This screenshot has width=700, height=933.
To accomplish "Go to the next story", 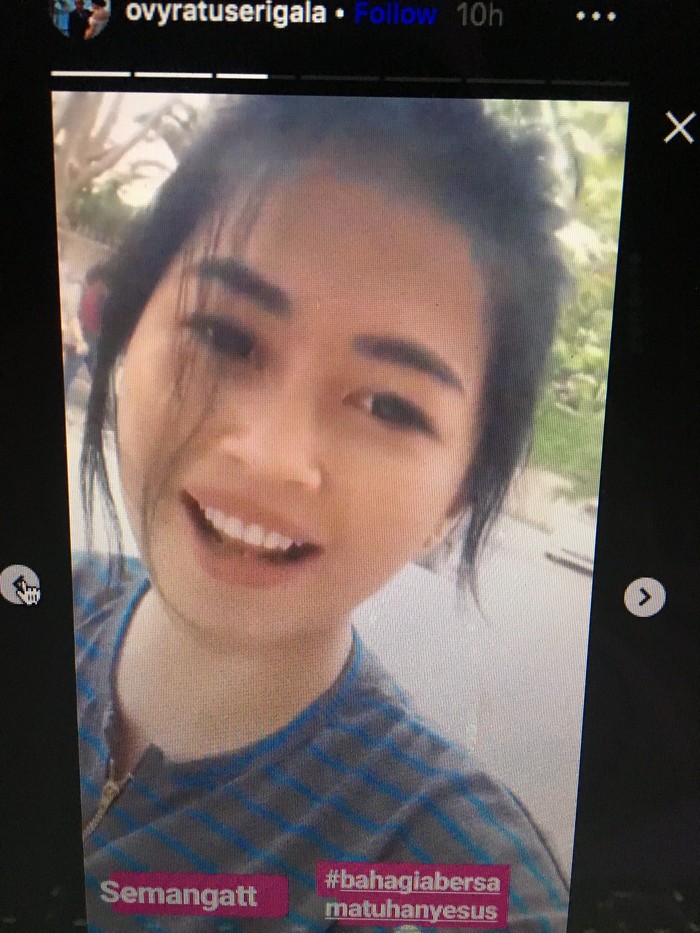I will tap(645, 597).
